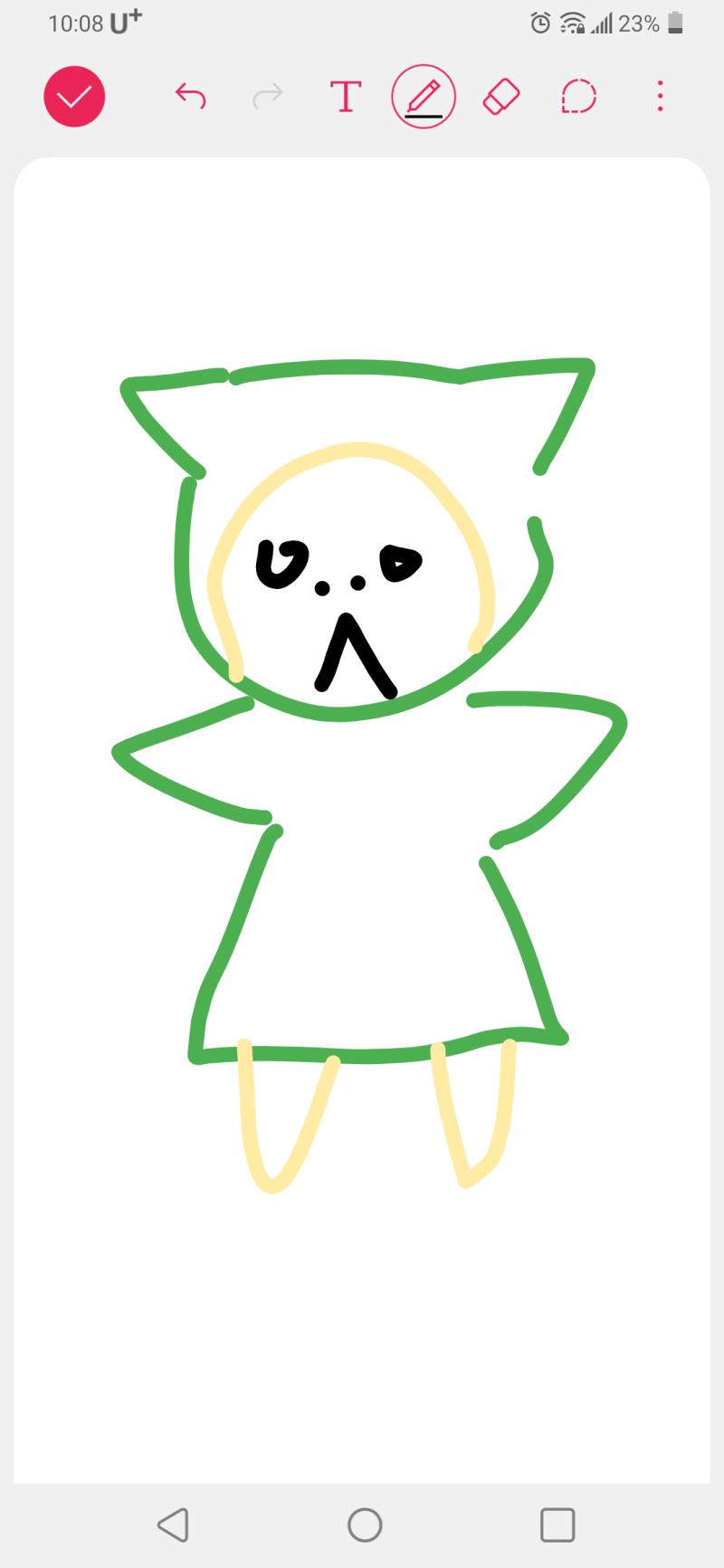The image size is (724, 1568).
Task: Open the three-dot overflow menu
Action: click(x=660, y=96)
